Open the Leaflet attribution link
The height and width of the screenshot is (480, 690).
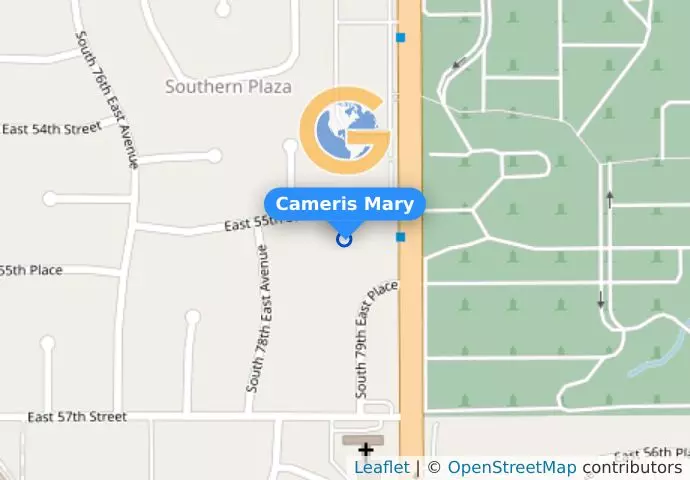[x=381, y=467]
